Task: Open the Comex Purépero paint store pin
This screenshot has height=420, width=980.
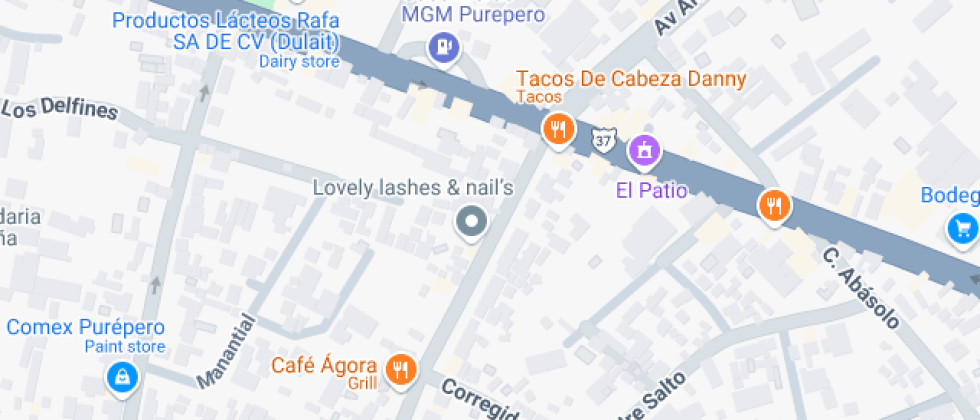Action: [x=121, y=376]
